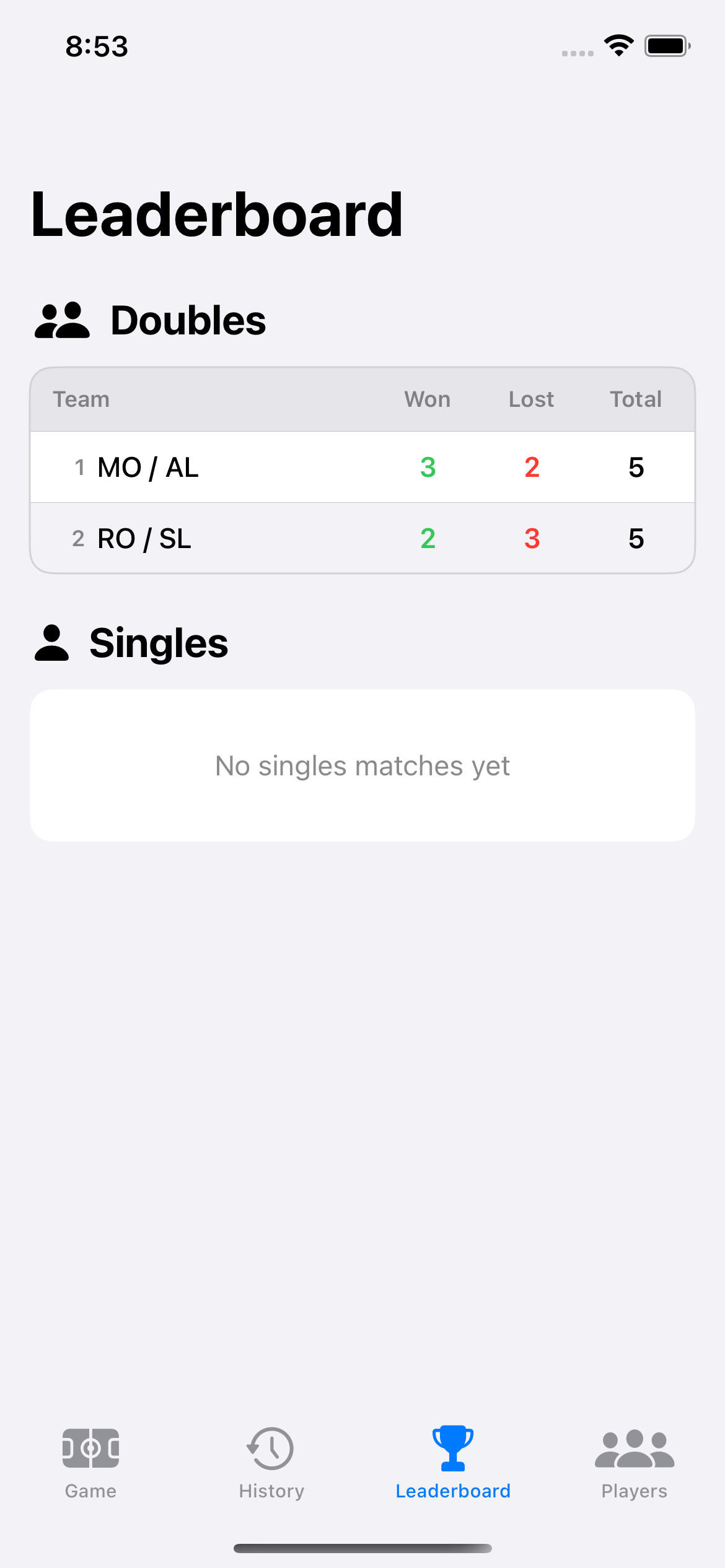
Task: Click the Team column header
Action: coord(81,399)
